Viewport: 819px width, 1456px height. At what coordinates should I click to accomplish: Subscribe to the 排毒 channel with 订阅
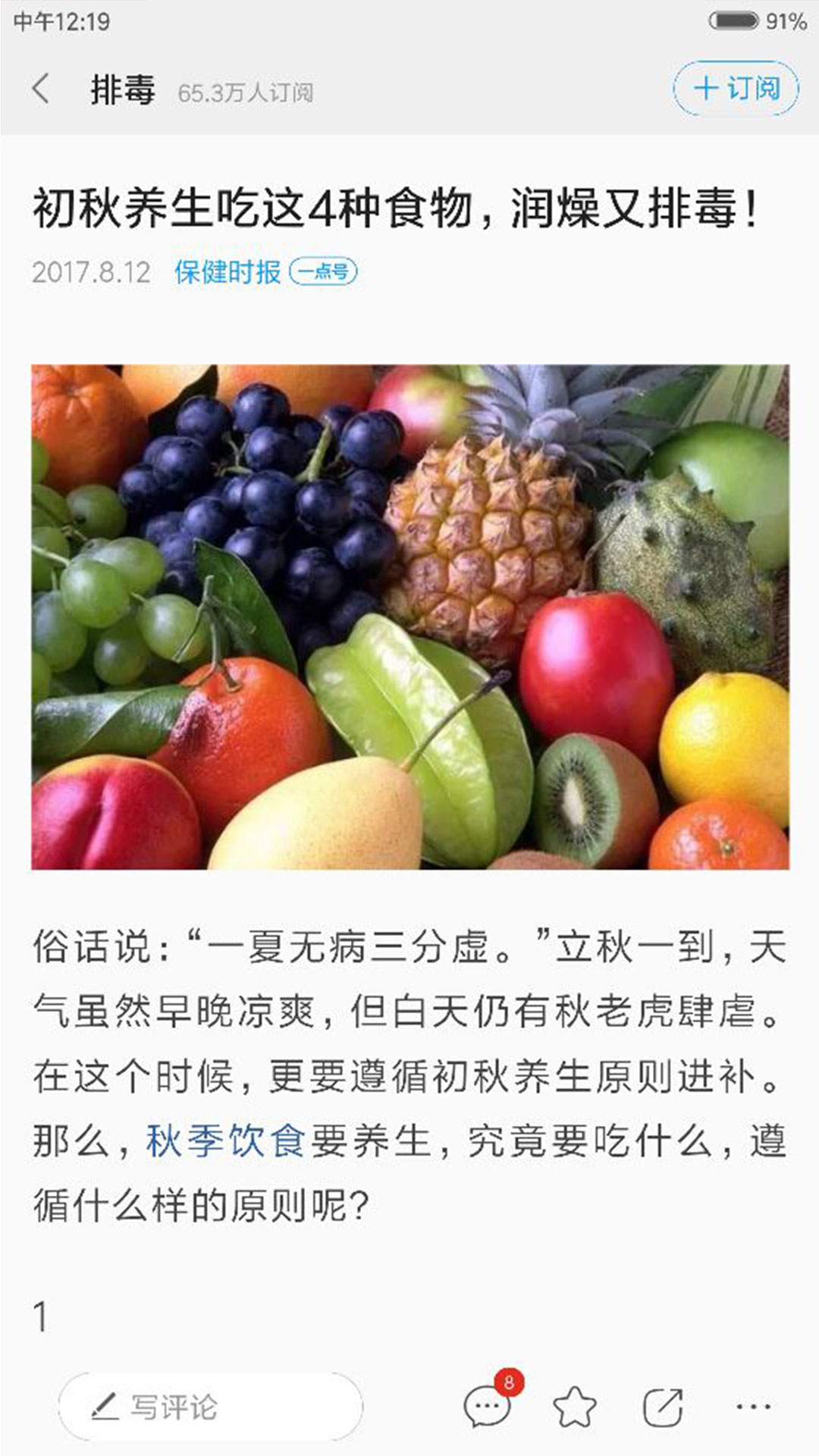pos(736,89)
